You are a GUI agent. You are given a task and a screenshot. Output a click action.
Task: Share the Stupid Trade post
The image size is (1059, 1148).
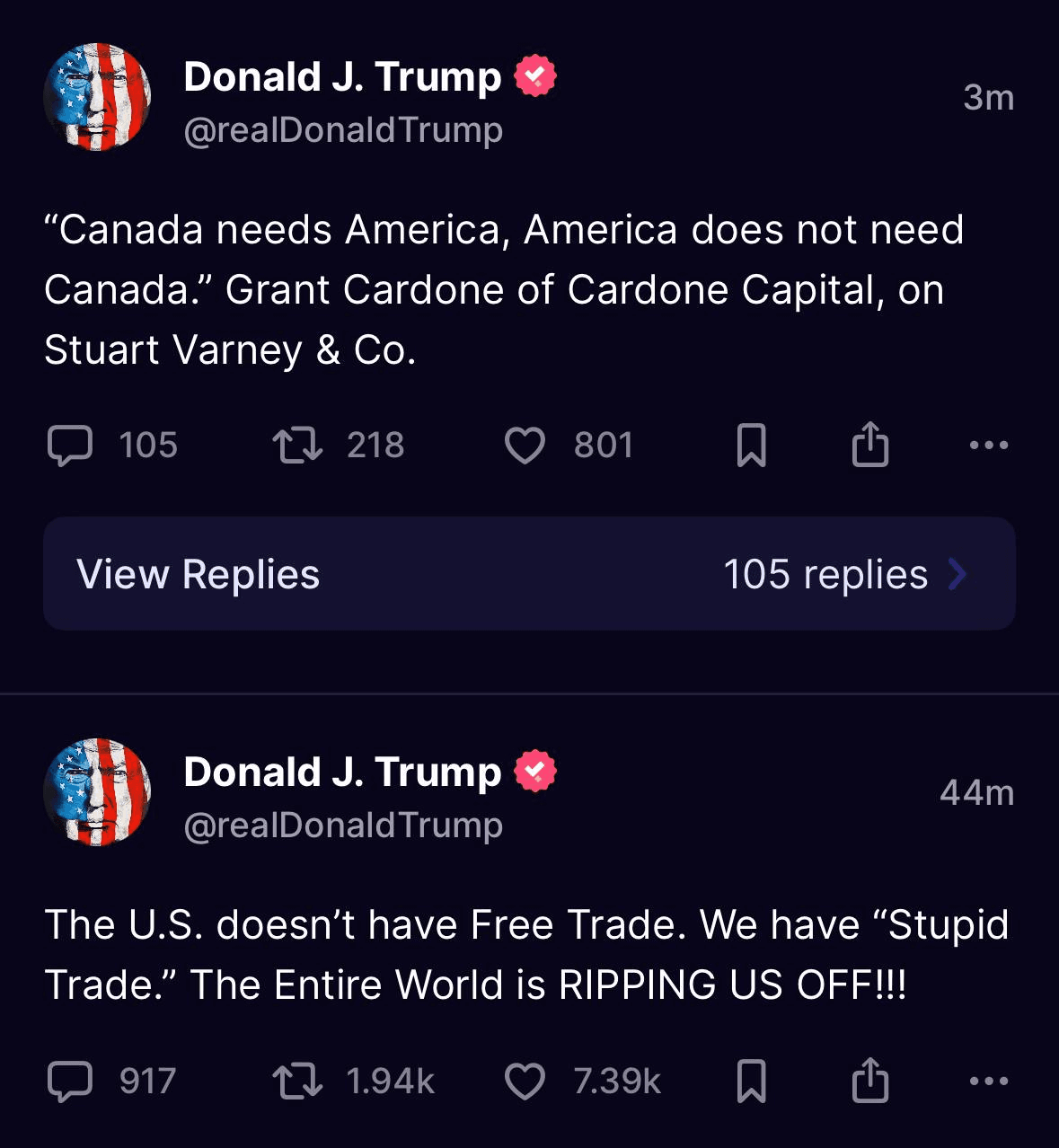[869, 1080]
